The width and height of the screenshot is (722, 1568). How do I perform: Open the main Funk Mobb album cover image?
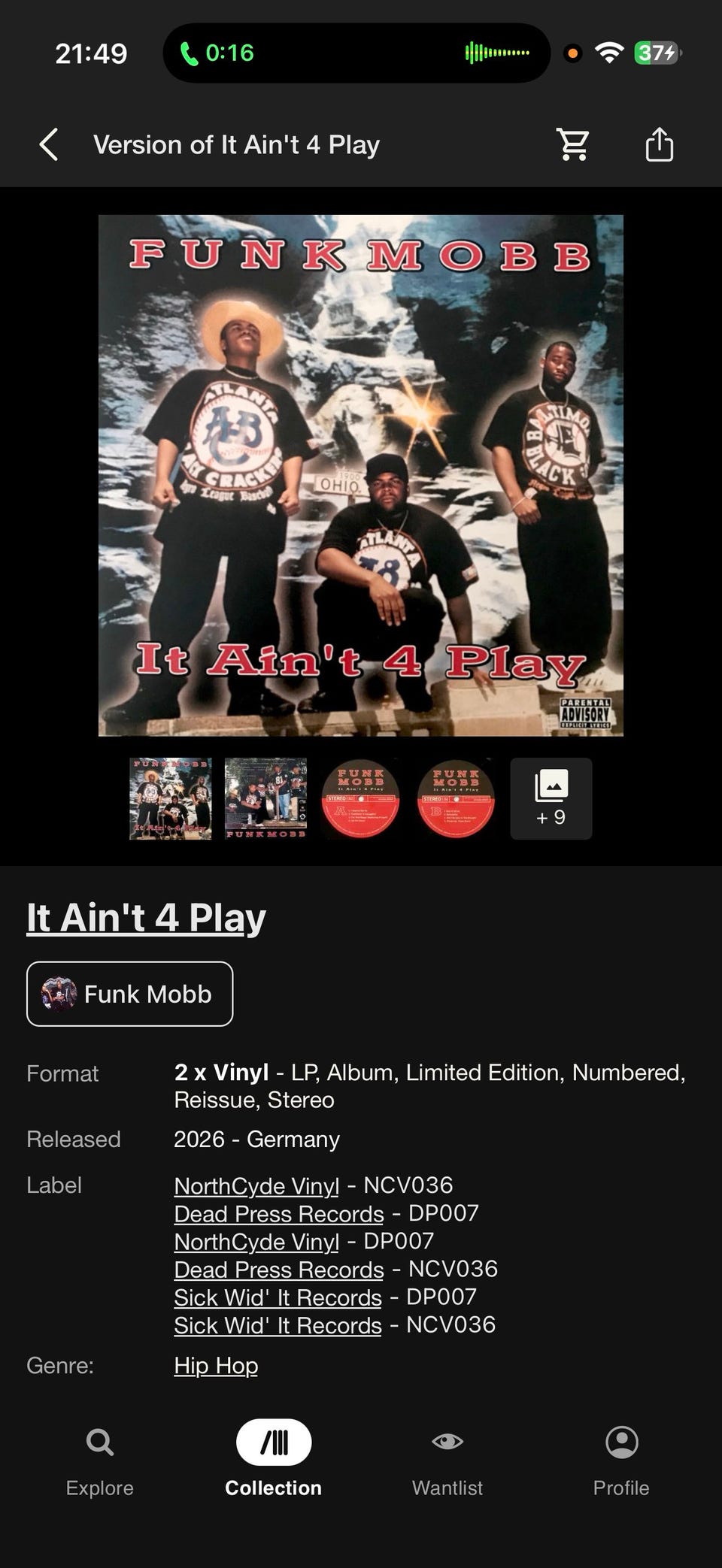coord(361,475)
